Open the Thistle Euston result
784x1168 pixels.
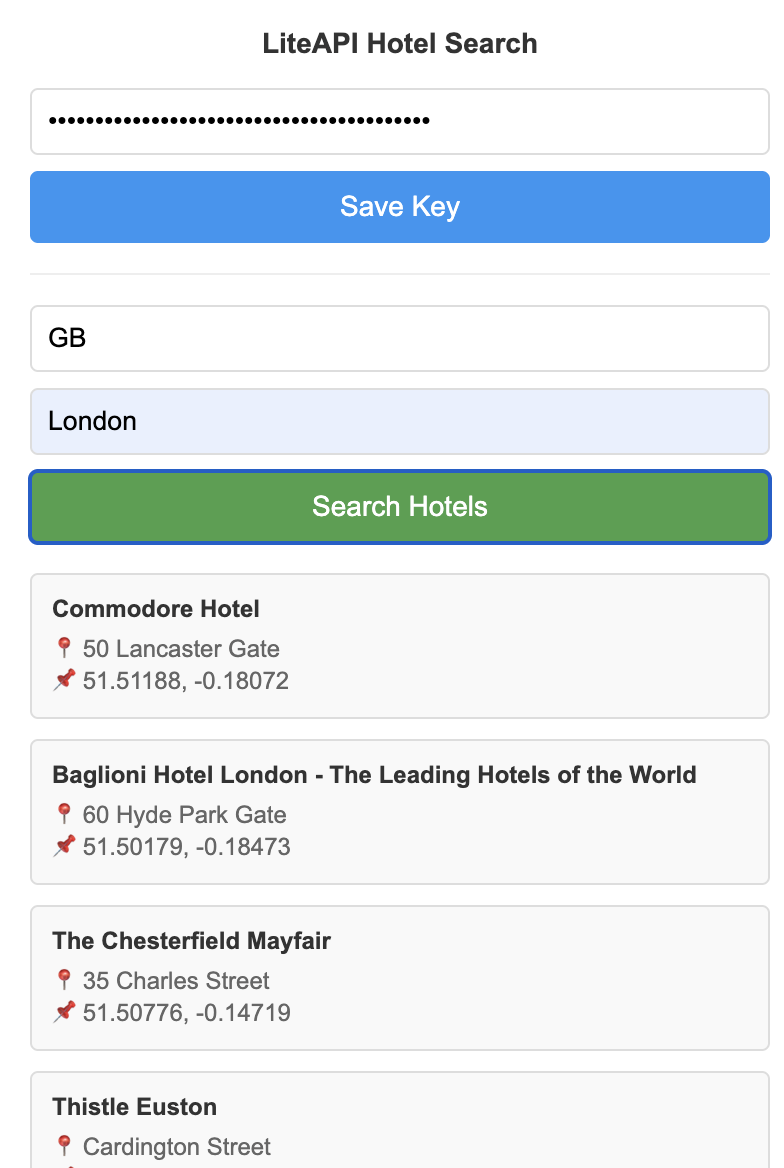[x=399, y=1120]
